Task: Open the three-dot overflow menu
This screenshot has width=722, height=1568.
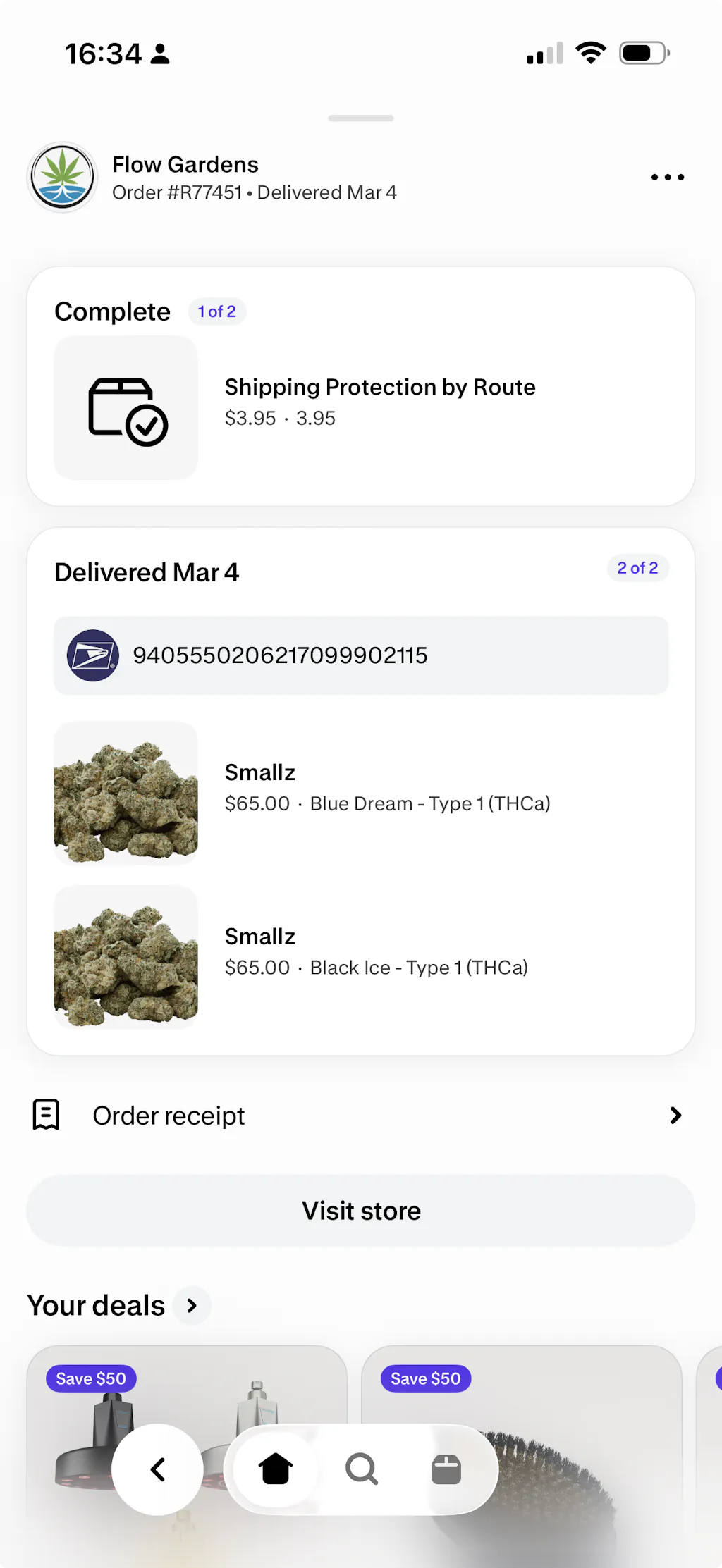Action: [x=667, y=178]
